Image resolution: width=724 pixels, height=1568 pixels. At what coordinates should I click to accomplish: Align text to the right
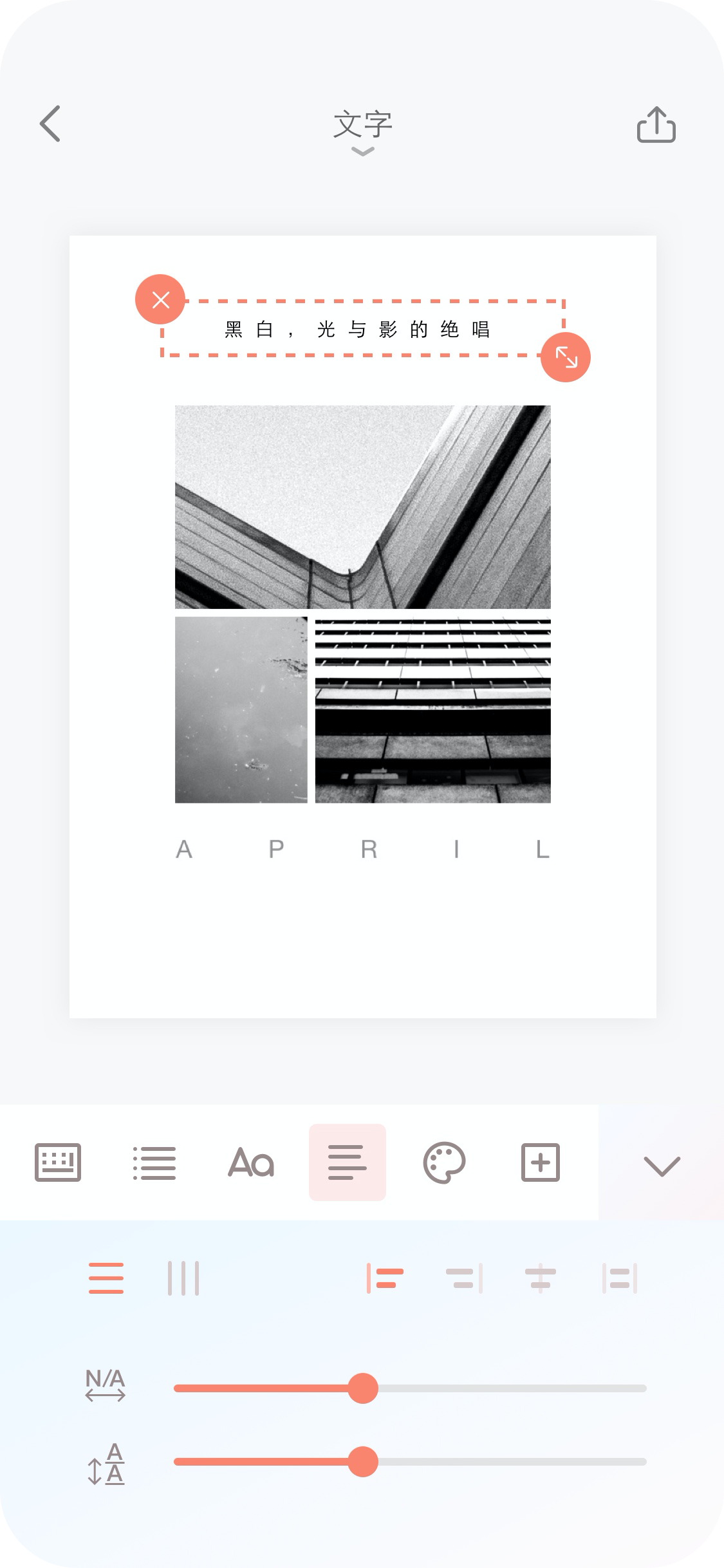(x=464, y=1278)
